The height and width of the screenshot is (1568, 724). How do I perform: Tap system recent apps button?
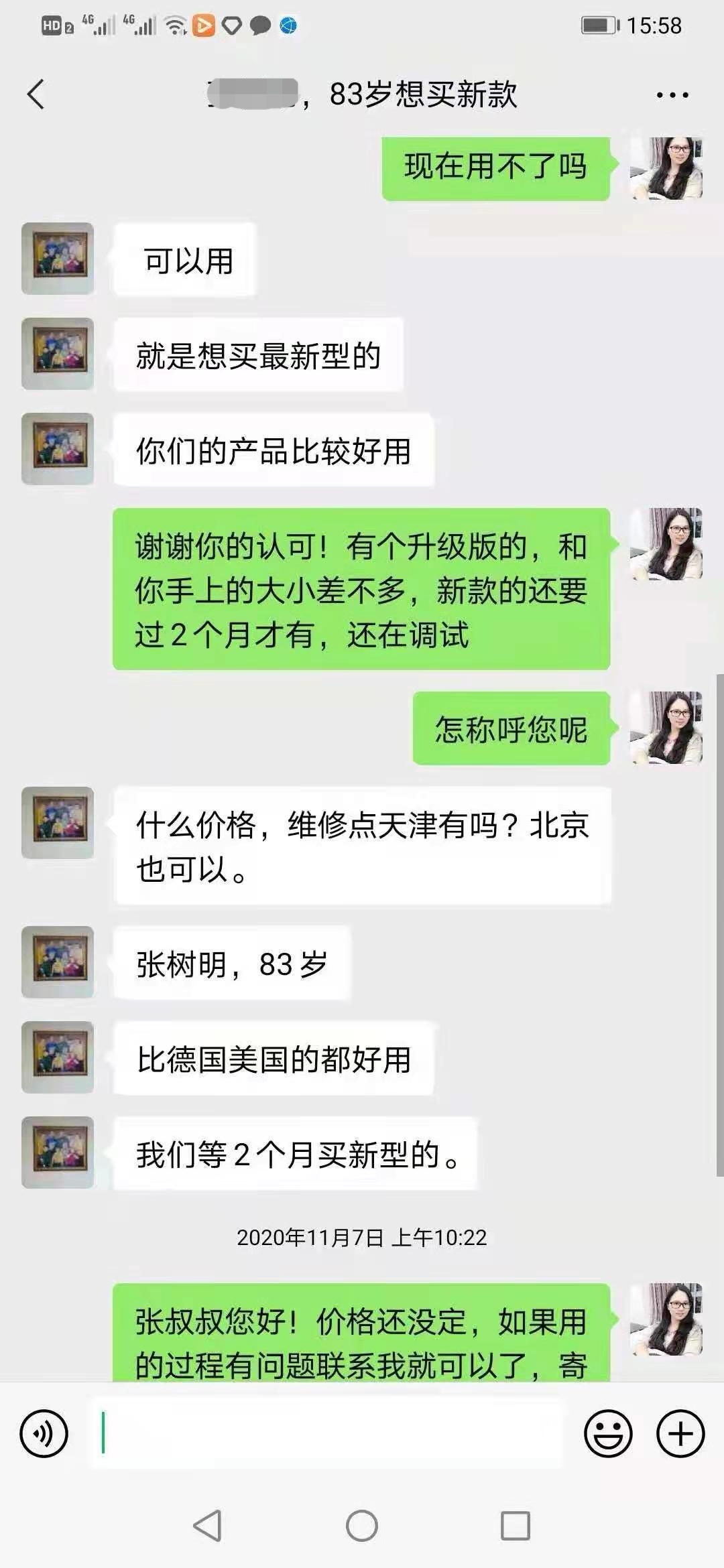point(516,1526)
